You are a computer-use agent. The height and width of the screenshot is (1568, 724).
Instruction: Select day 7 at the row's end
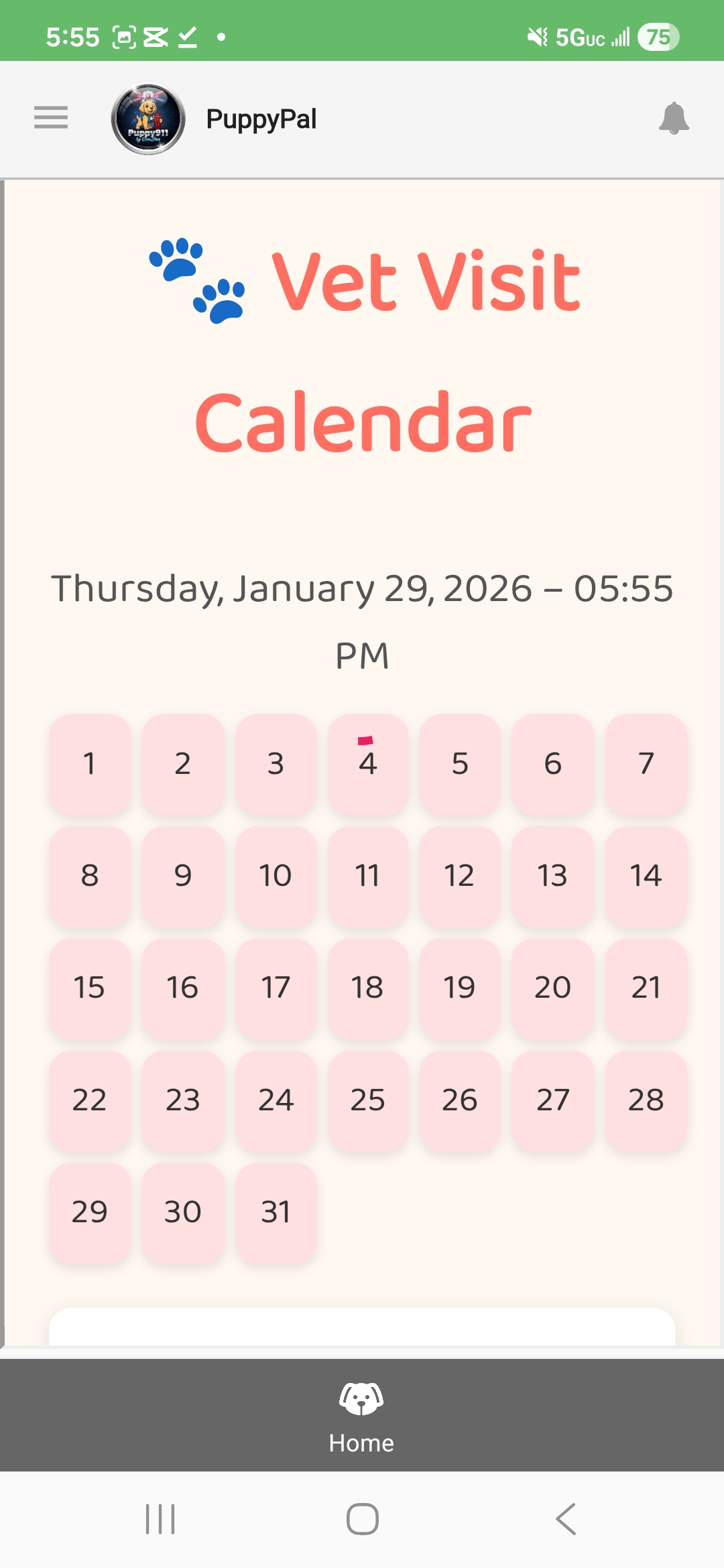coord(645,764)
